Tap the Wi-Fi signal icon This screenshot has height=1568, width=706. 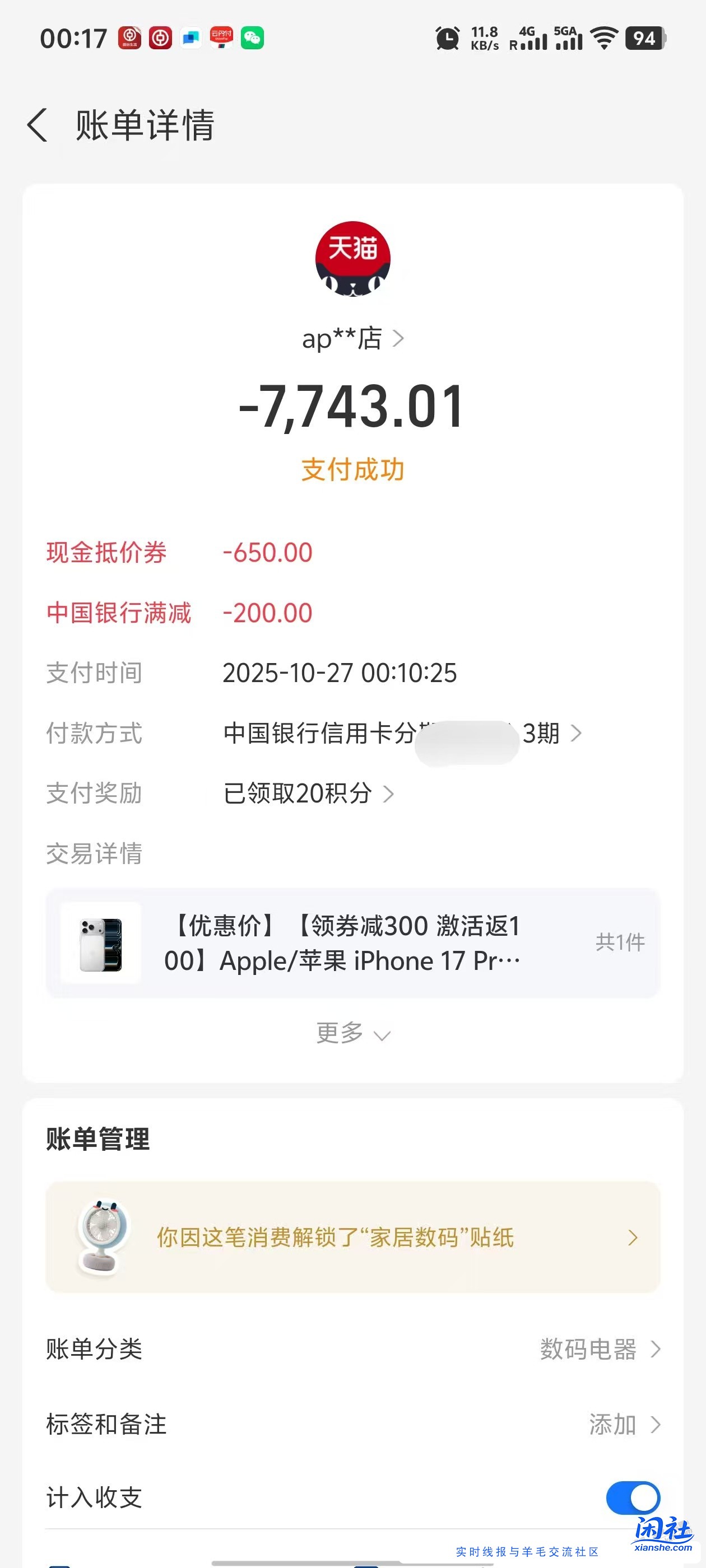(x=603, y=38)
